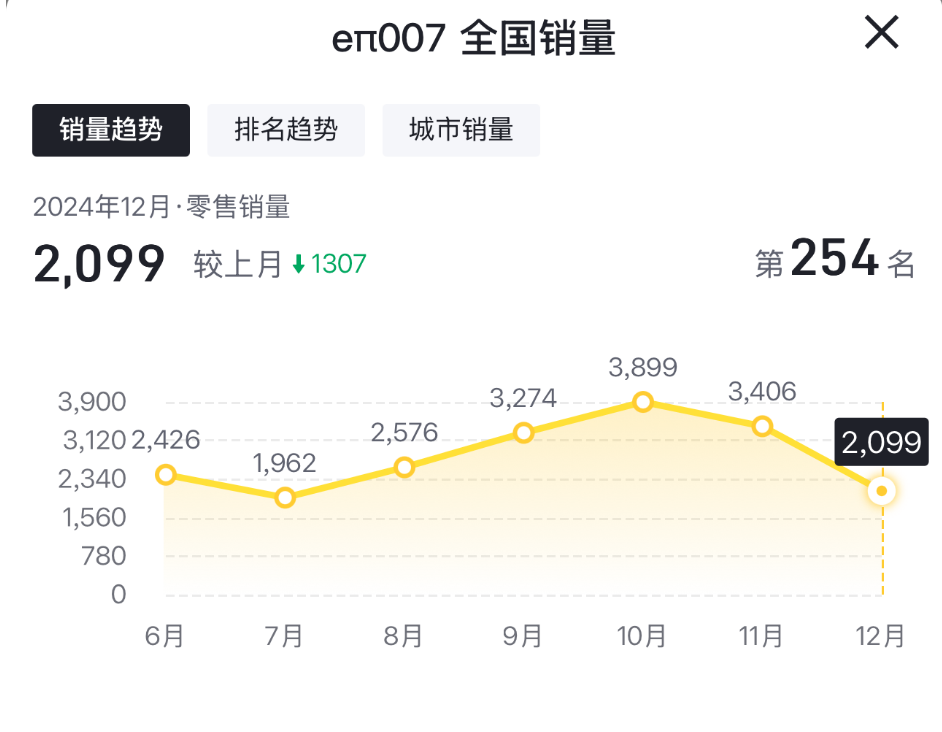942x732 pixels.
Task: Switch to the 城市销量 tab
Action: pyautogui.click(x=461, y=130)
